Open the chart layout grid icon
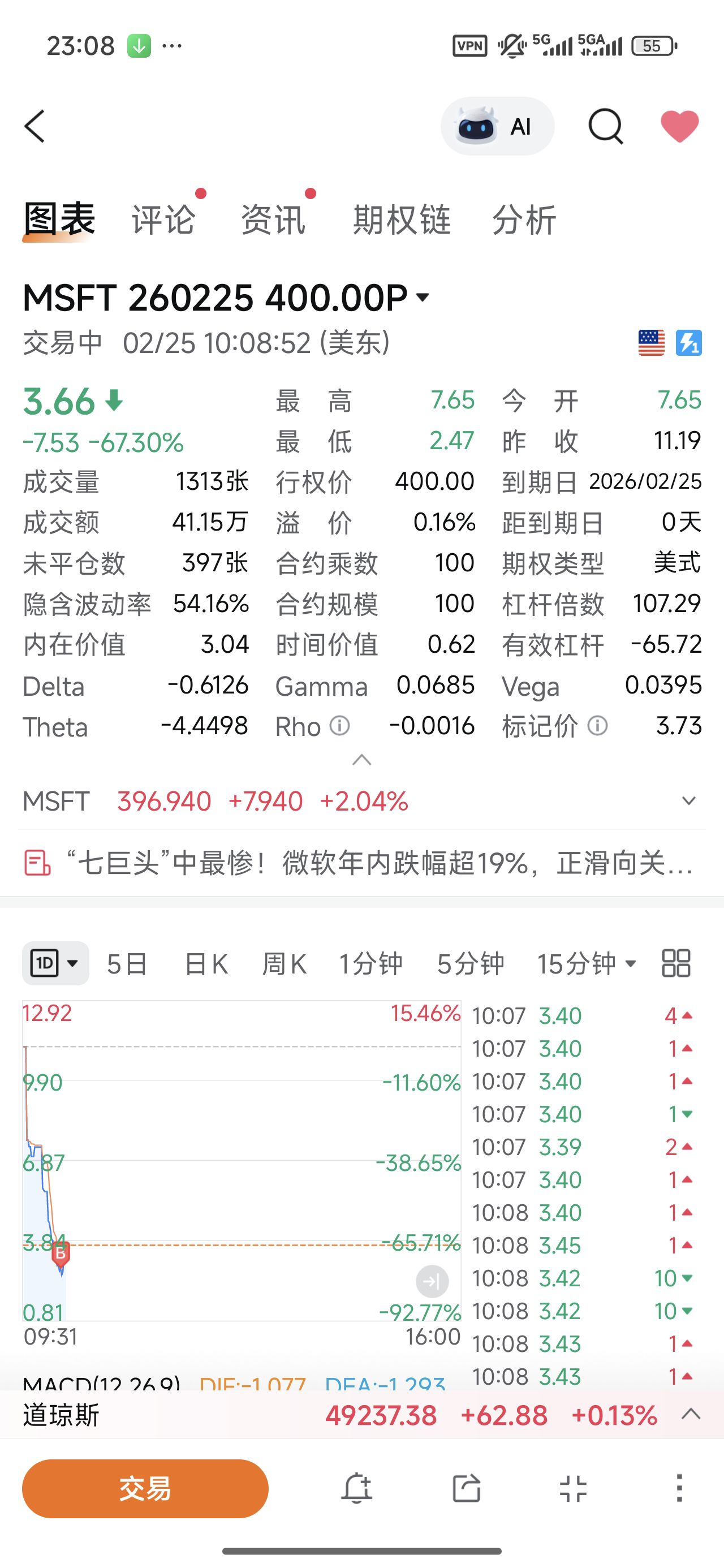The width and height of the screenshot is (724, 1568). 676,963
